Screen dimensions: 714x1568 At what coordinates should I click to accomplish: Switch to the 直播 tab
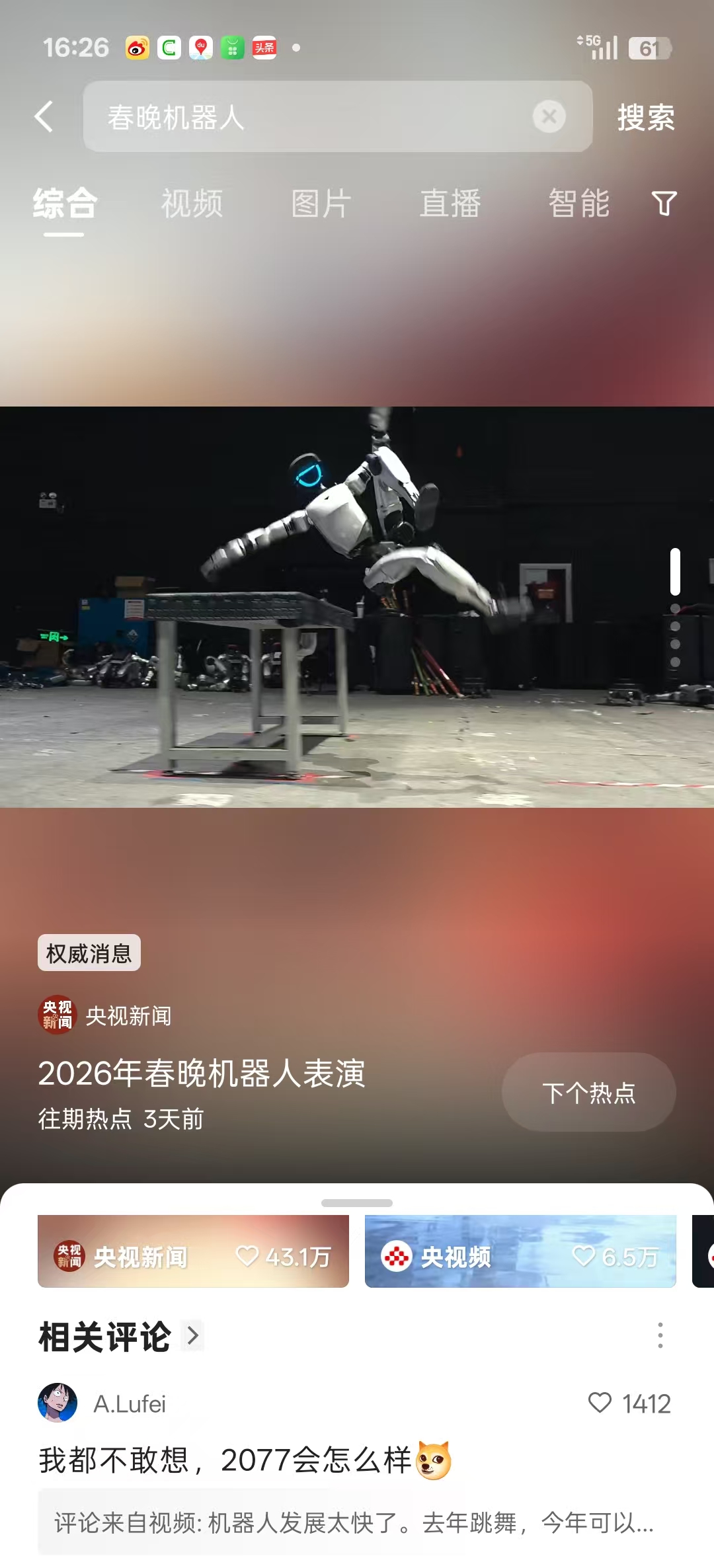[450, 203]
